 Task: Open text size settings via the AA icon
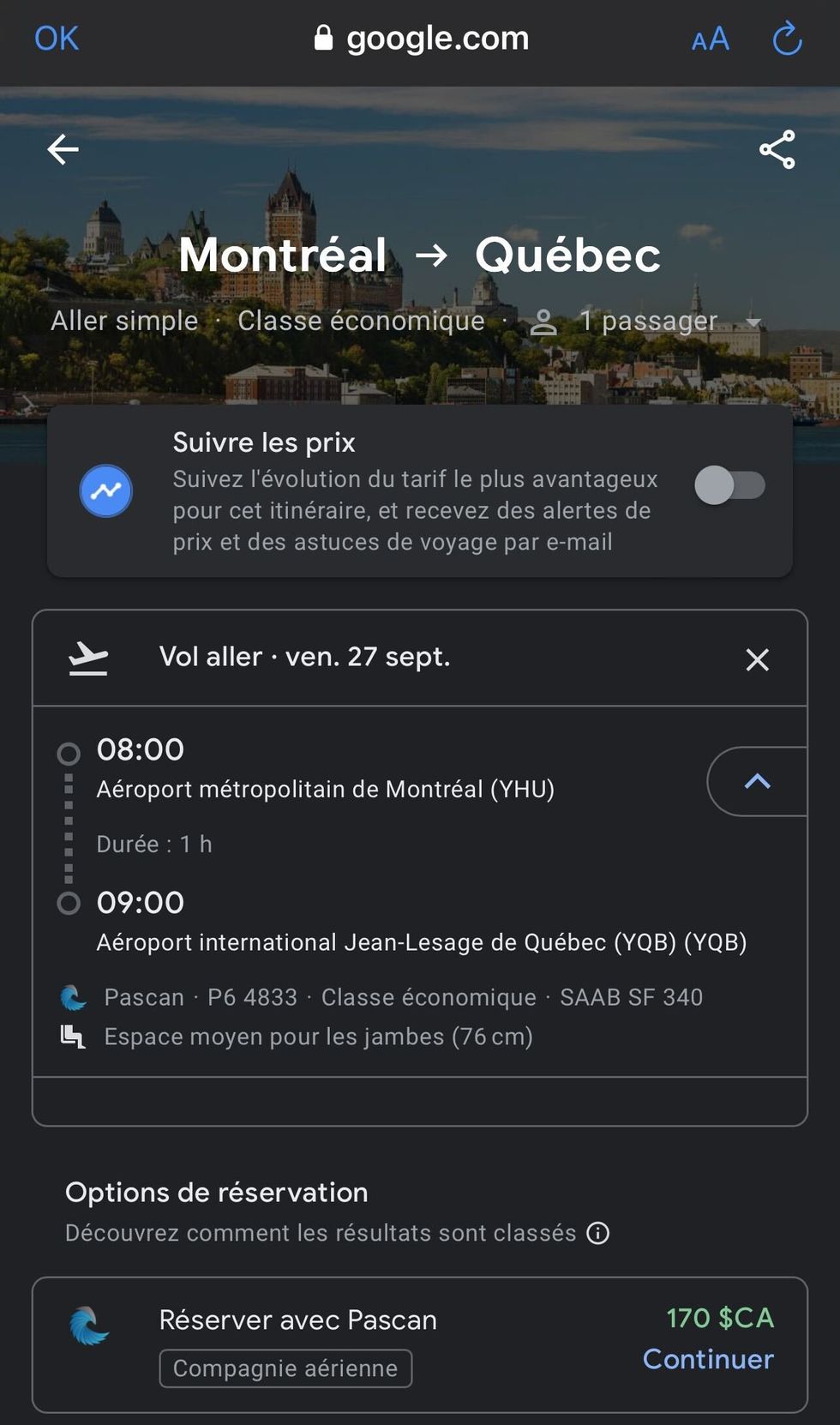click(710, 38)
